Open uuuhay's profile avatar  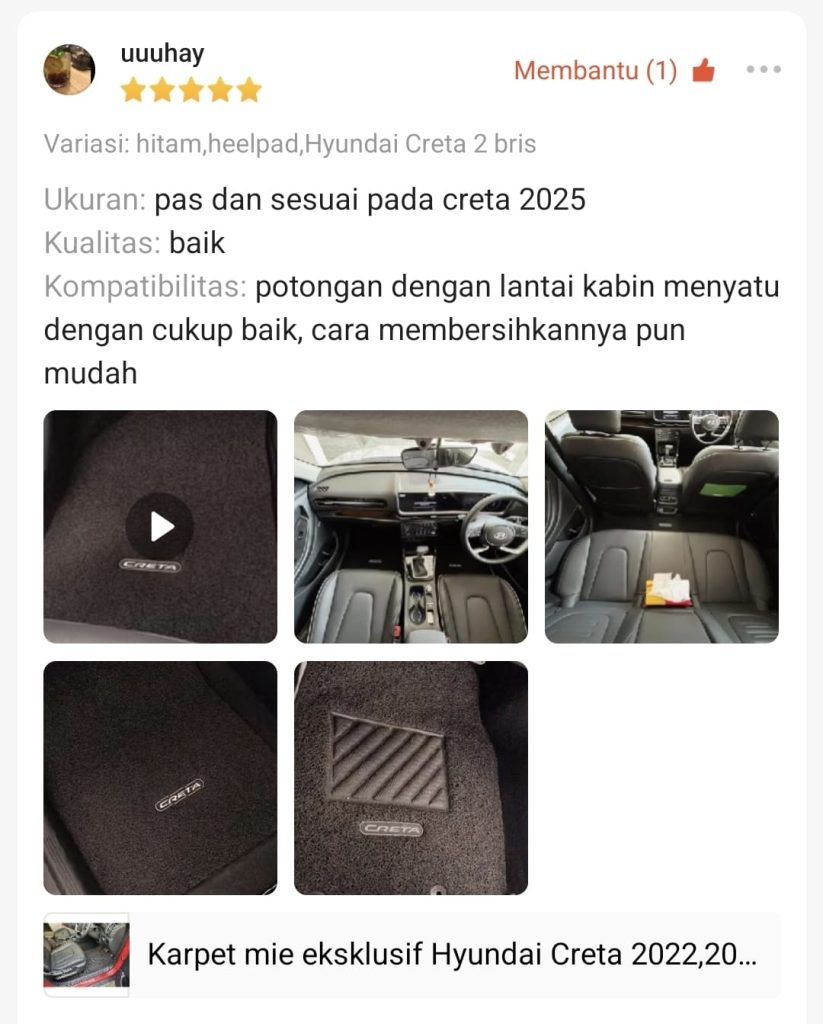click(x=69, y=70)
